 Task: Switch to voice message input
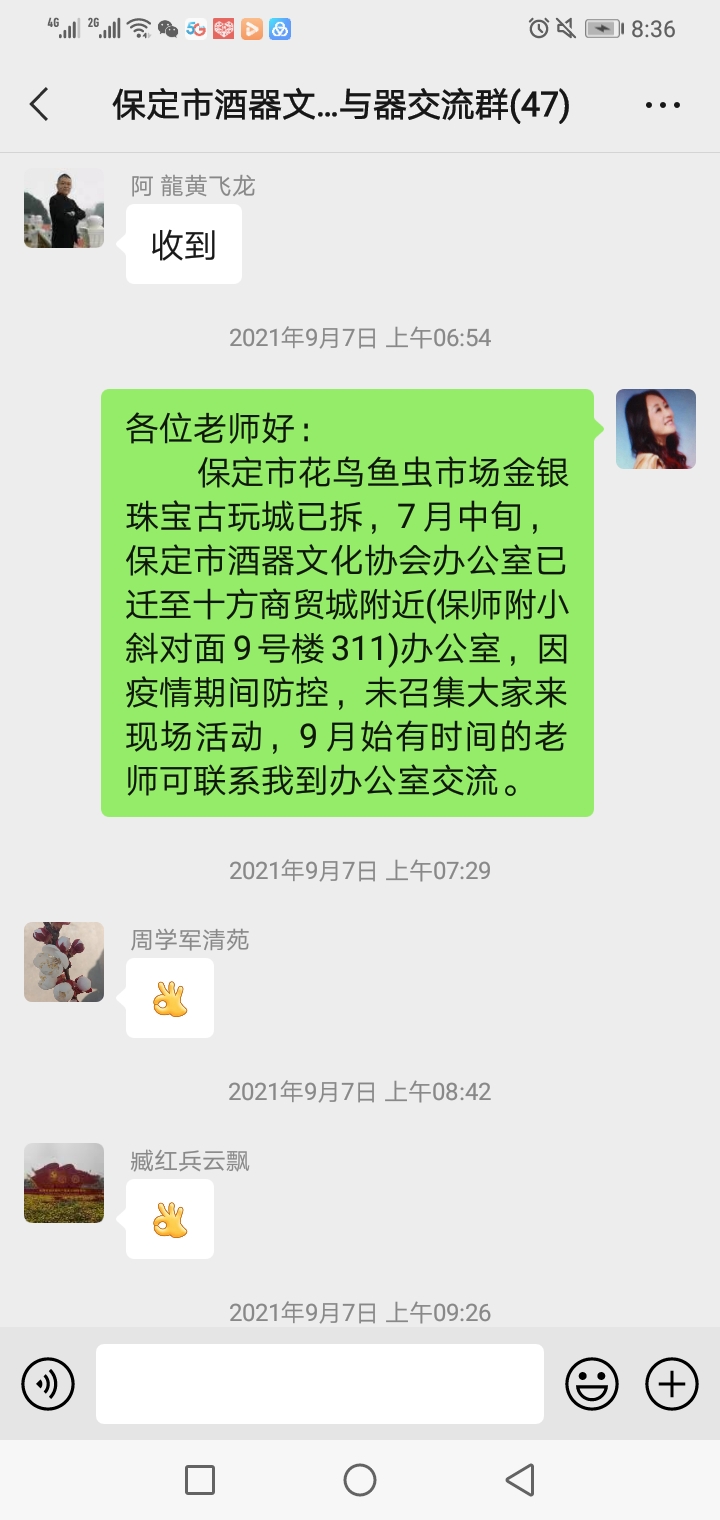[x=48, y=1384]
